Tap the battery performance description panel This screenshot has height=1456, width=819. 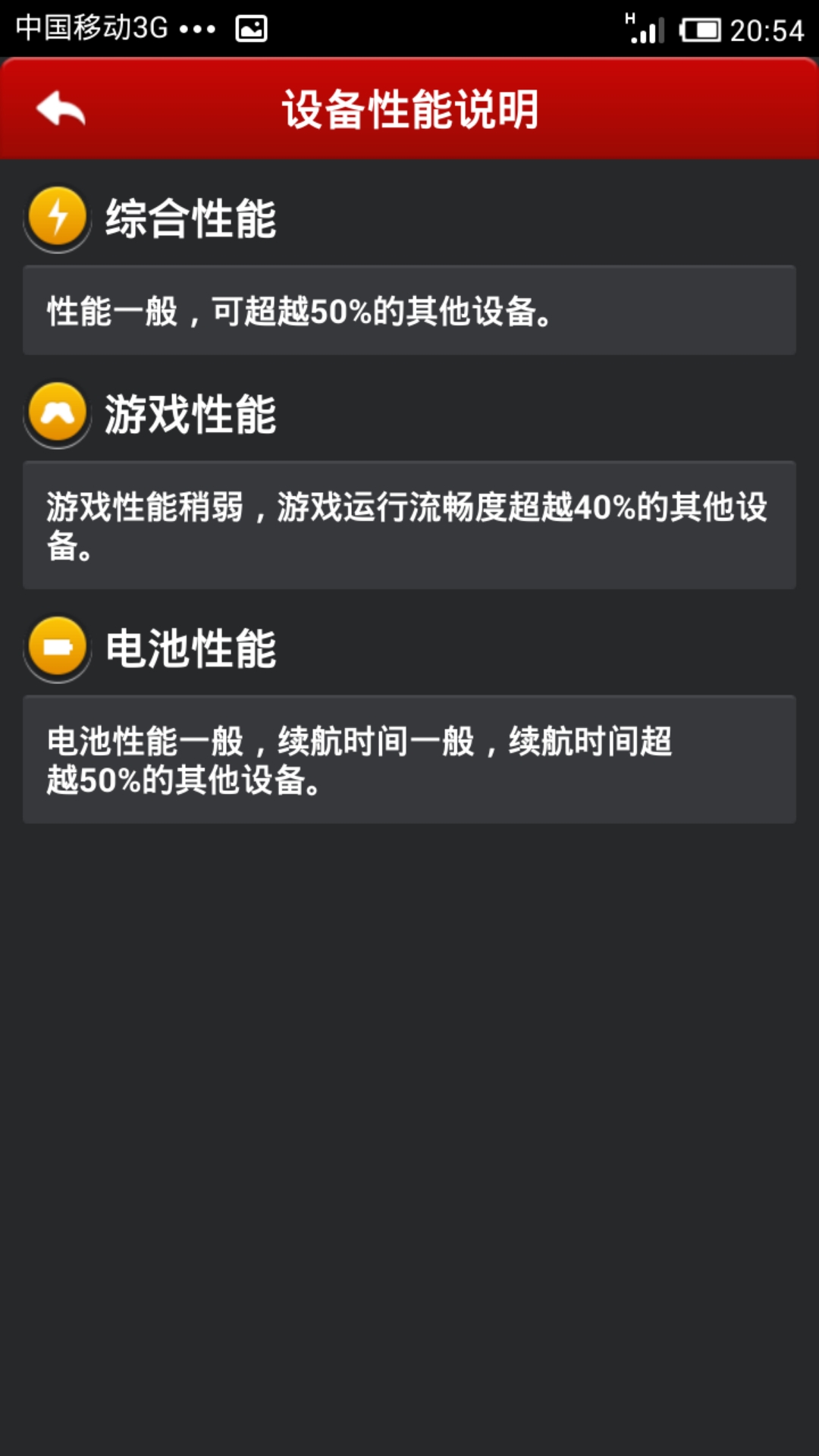[x=409, y=758]
